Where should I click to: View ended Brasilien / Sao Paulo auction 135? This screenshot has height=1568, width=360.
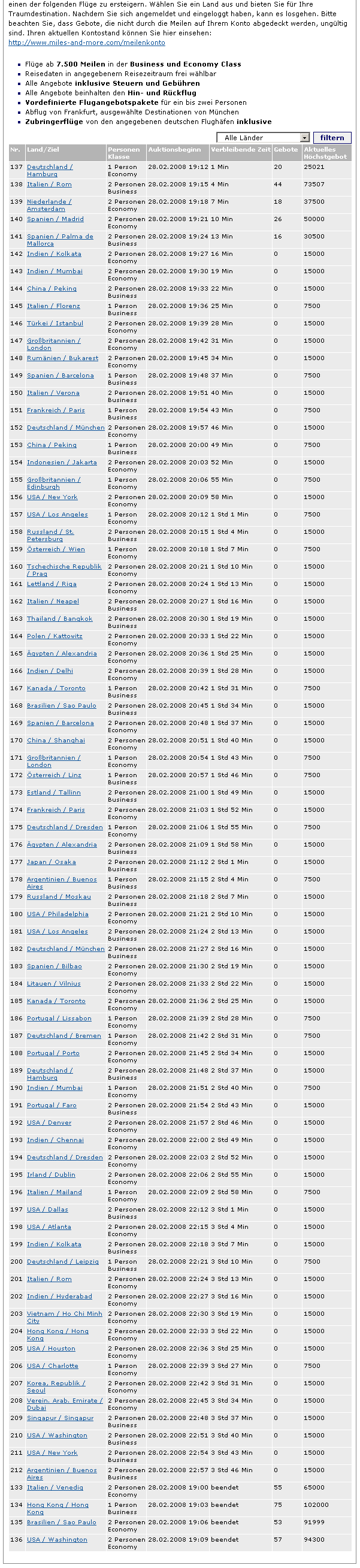pyautogui.click(x=62, y=1522)
